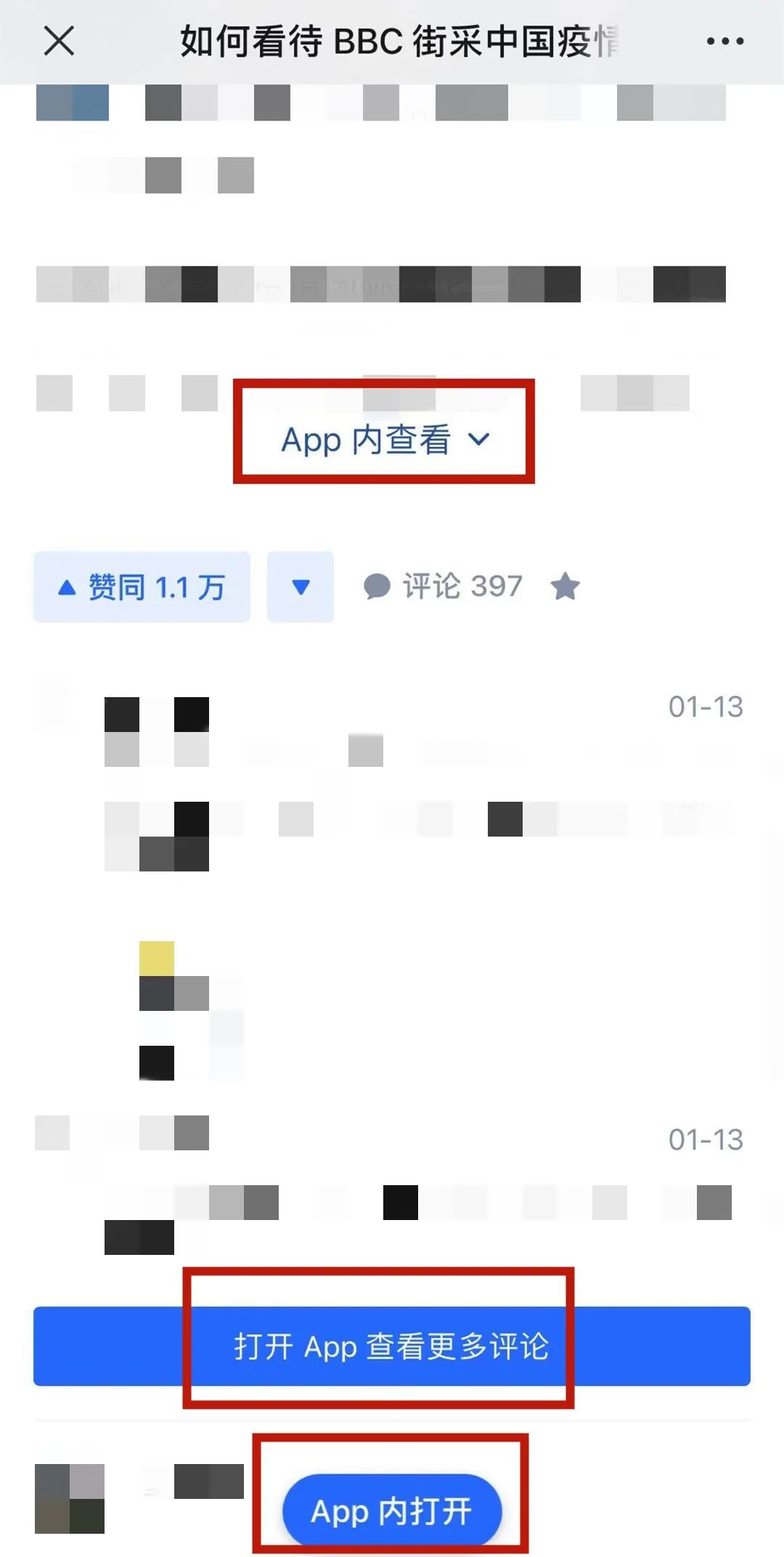Downvote the answer with the down-arrow icon
The height and width of the screenshot is (1557, 784).
click(x=301, y=587)
